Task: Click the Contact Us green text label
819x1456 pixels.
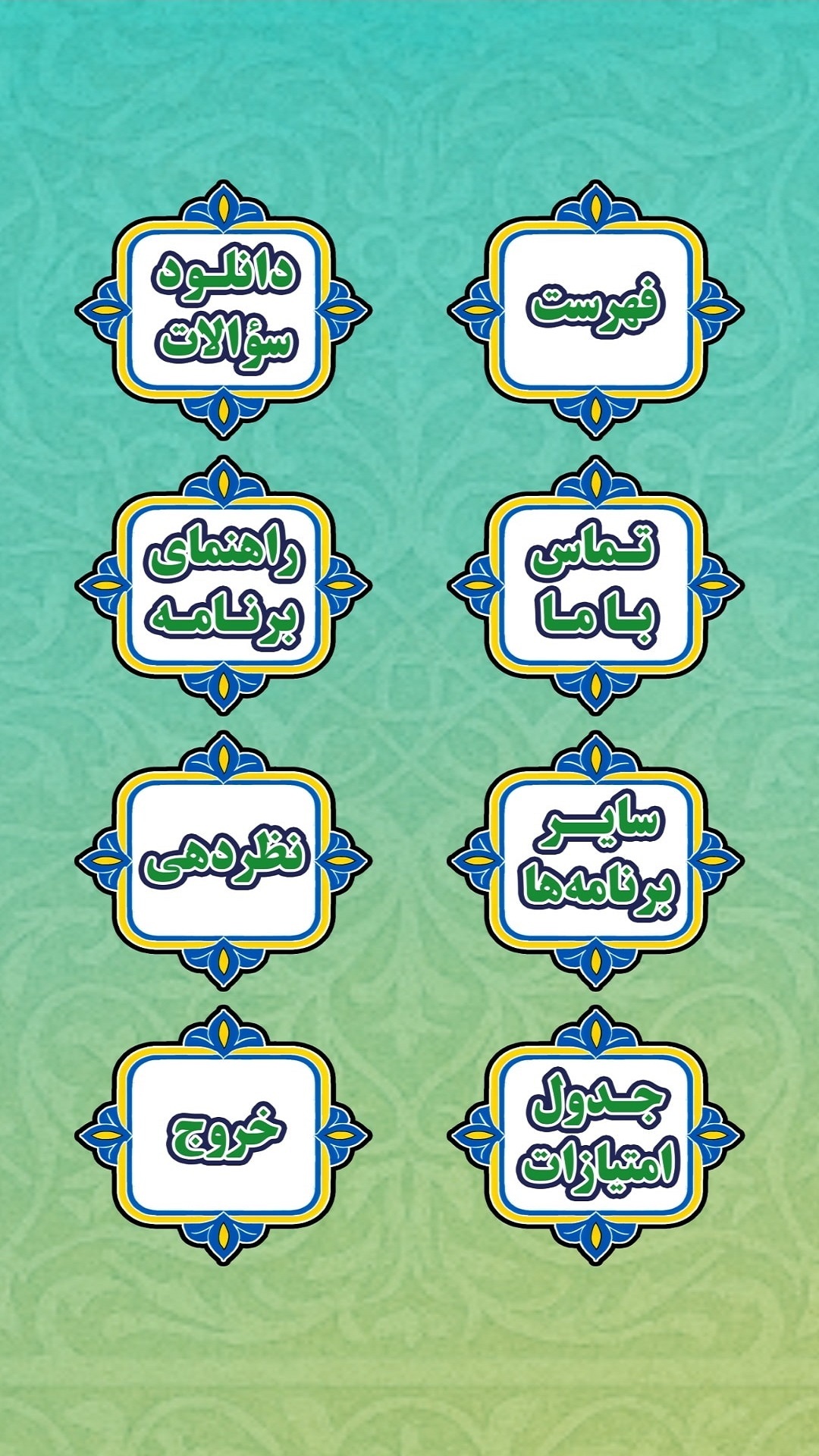Action: coord(596,584)
